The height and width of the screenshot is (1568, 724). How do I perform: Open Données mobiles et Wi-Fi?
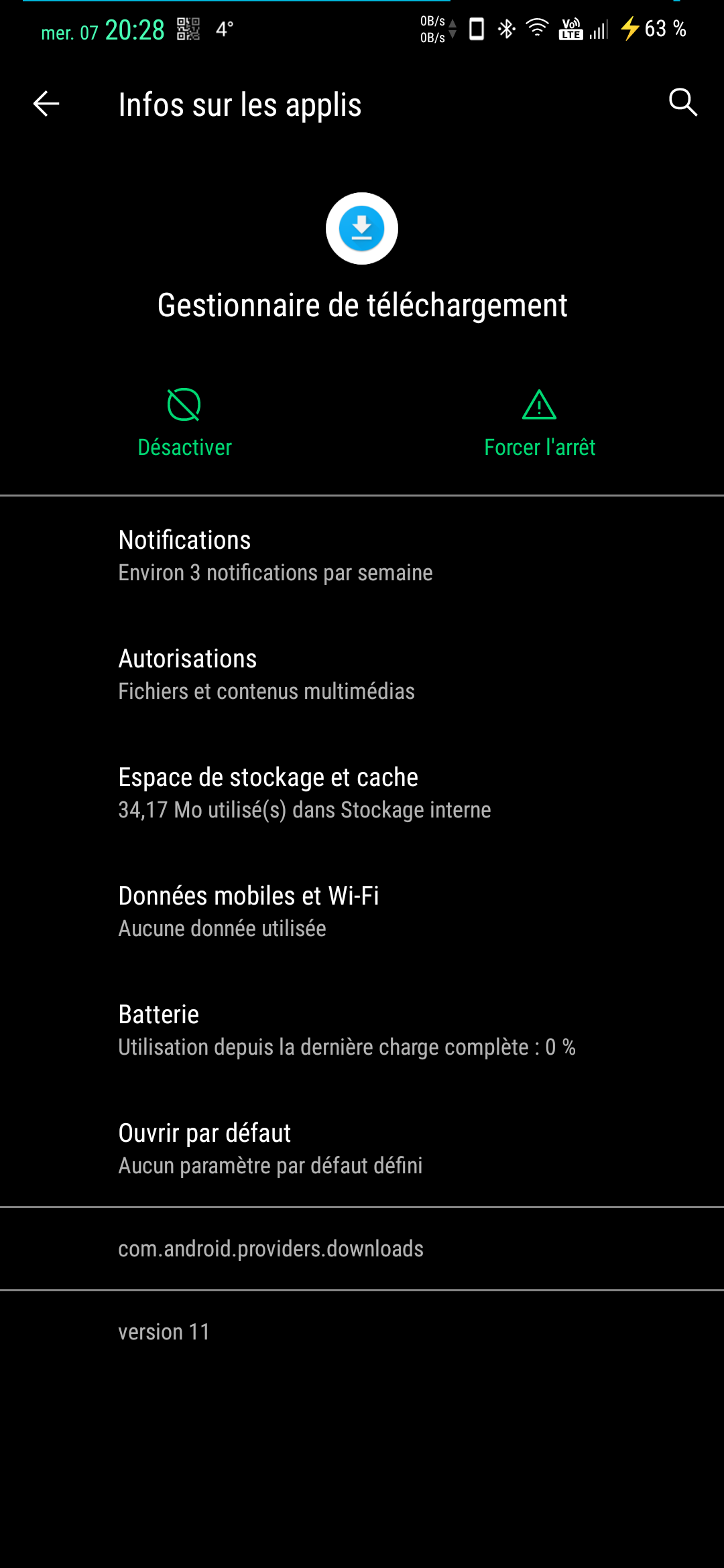coord(362,911)
